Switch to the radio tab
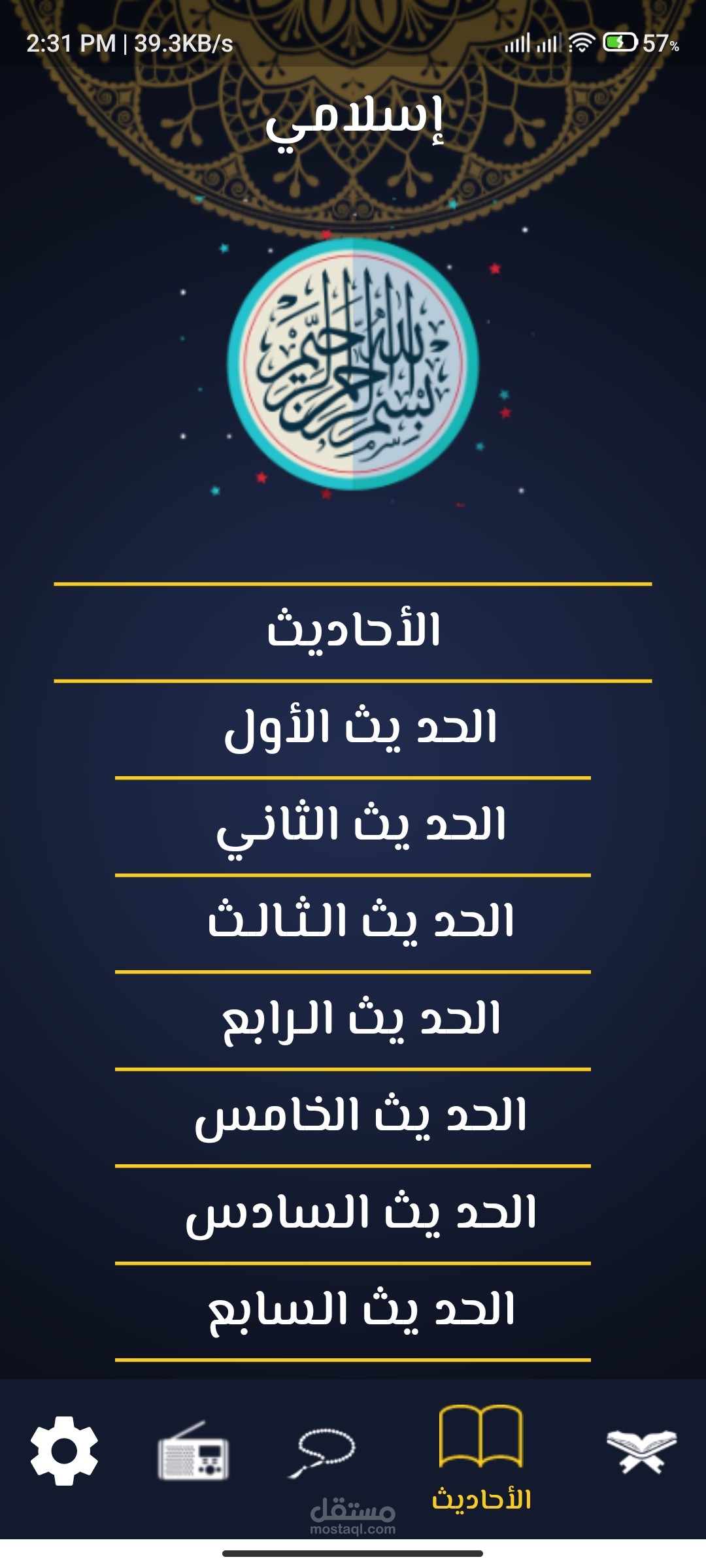 click(x=193, y=1450)
